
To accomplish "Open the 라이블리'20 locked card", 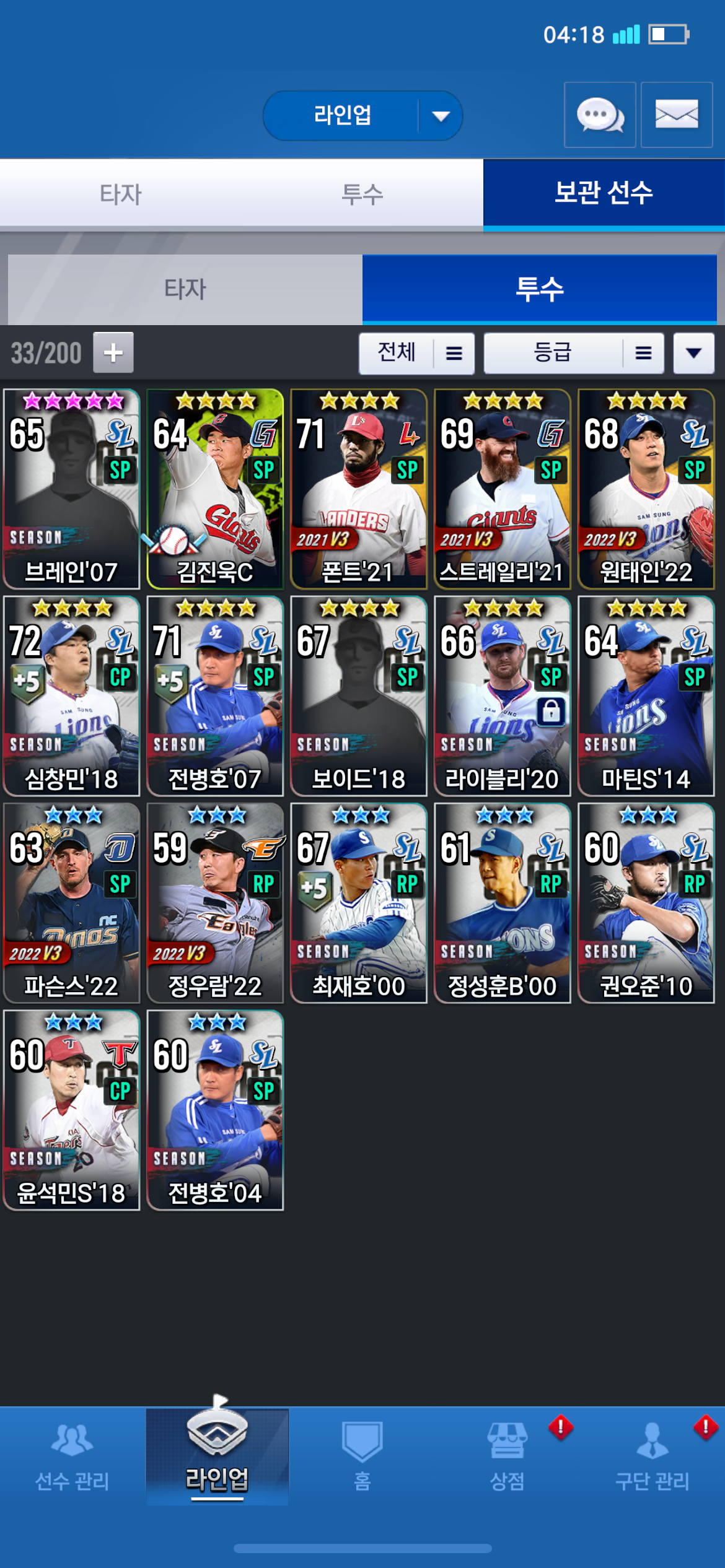I will [502, 696].
